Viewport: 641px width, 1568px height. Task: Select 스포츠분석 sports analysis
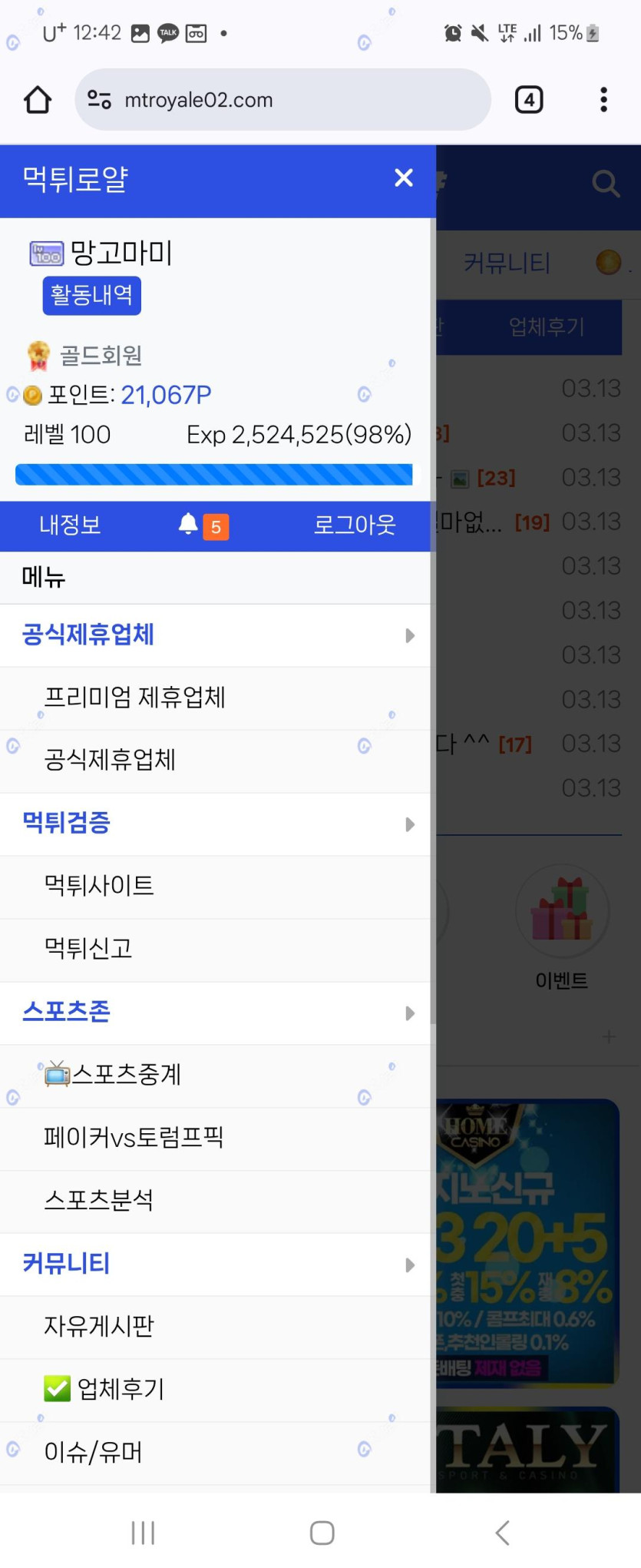[x=99, y=1200]
